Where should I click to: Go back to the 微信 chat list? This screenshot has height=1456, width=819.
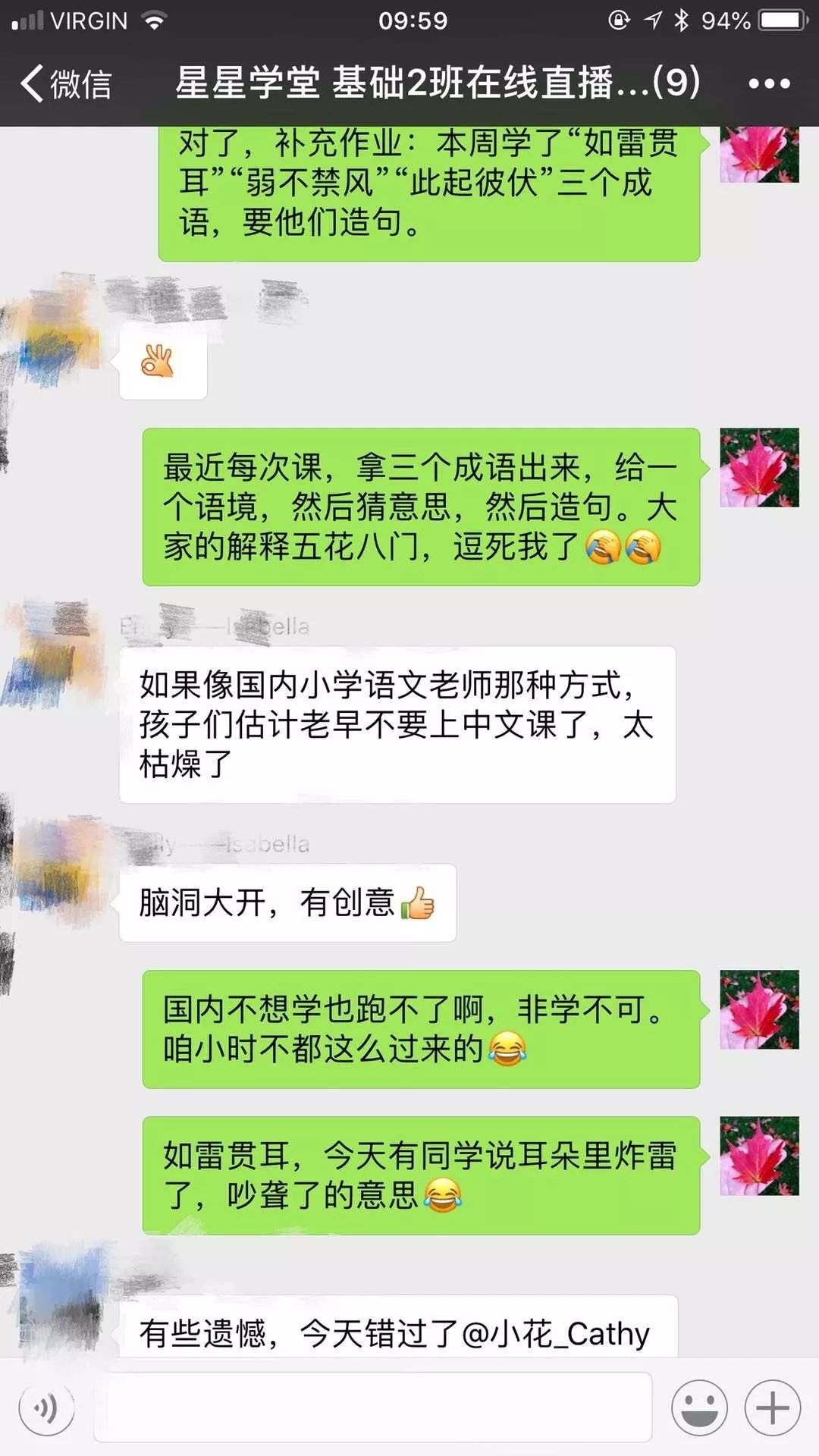[67, 83]
